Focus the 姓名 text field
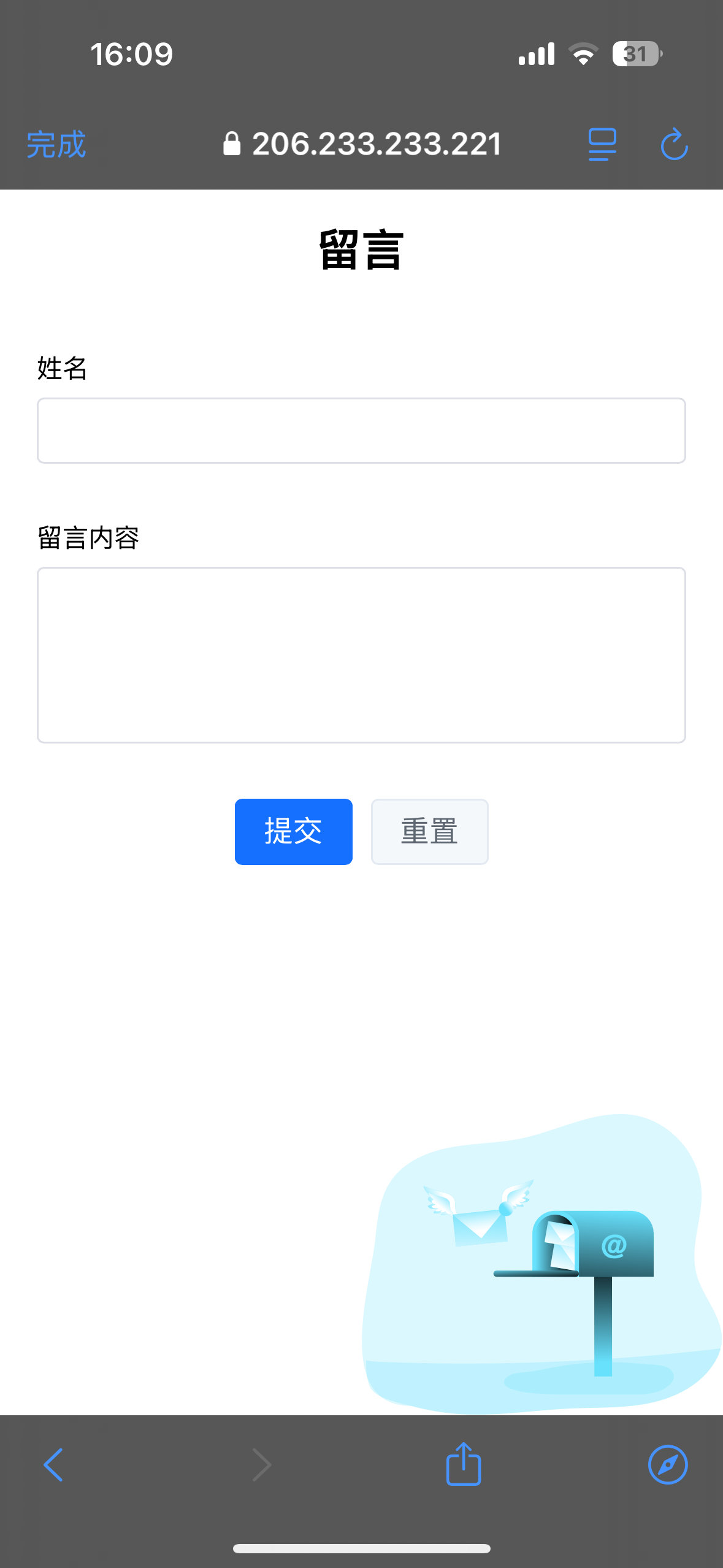 point(361,431)
